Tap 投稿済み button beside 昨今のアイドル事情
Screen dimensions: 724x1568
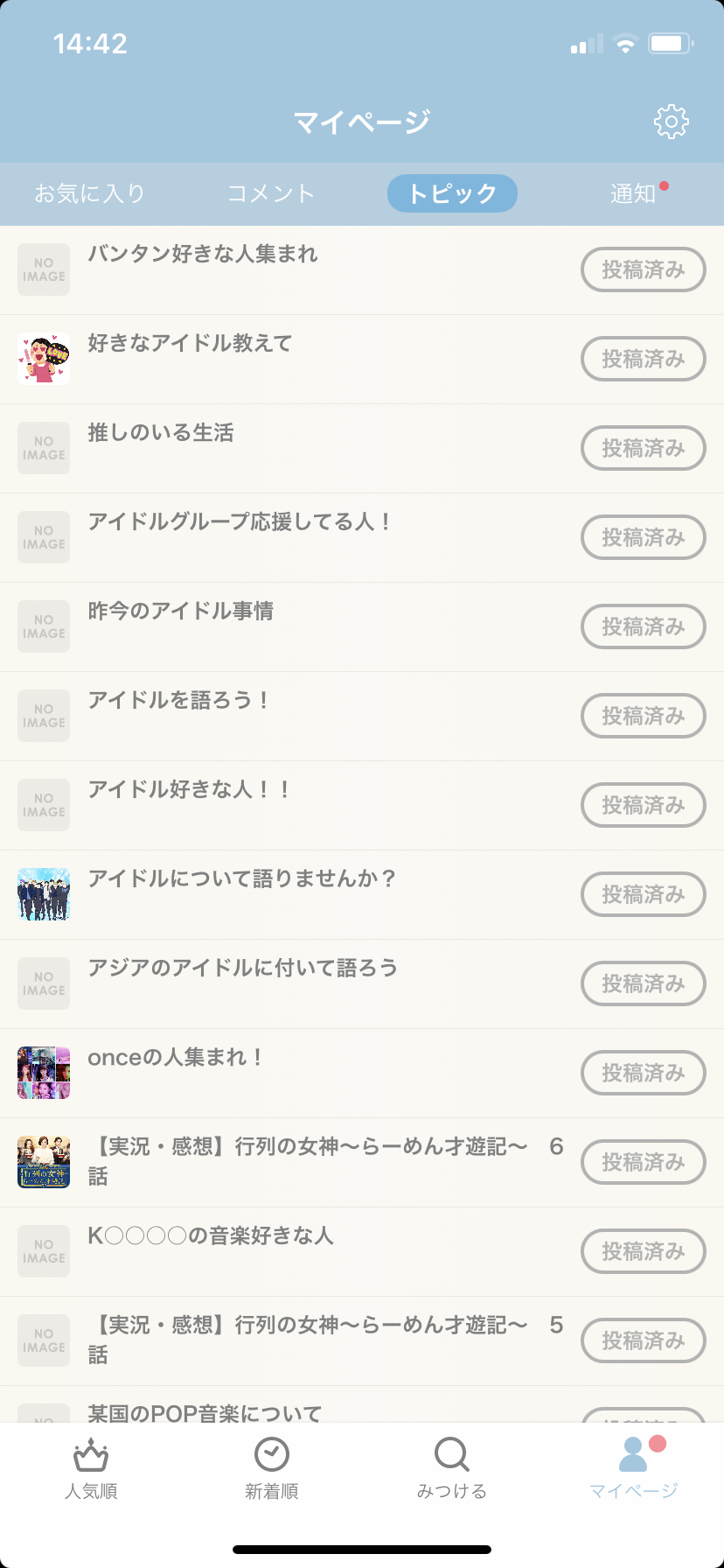[644, 626]
